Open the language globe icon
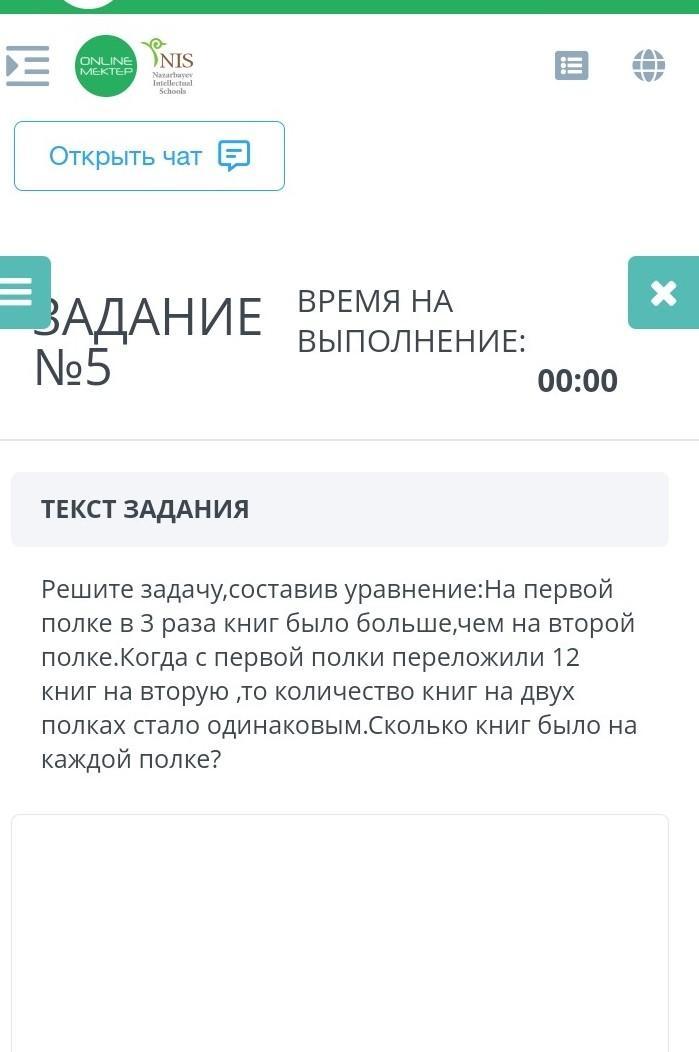The image size is (699, 1052). coord(649,66)
